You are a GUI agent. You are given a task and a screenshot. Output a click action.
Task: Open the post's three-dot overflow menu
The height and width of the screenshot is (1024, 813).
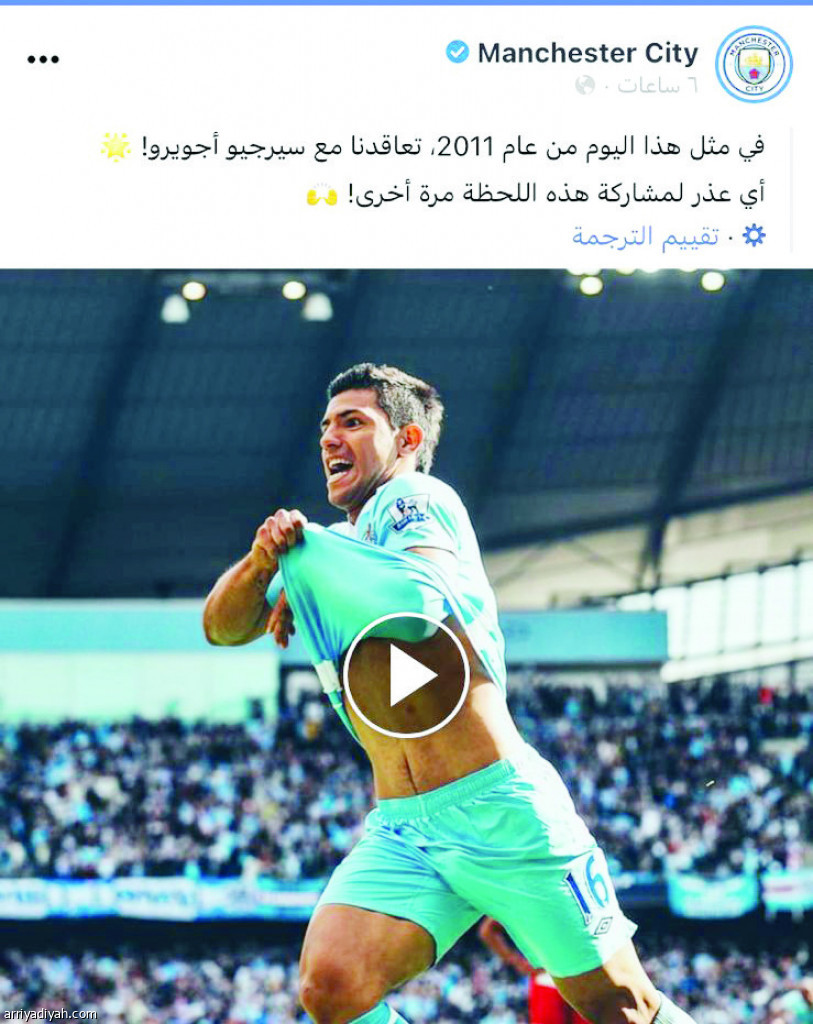(x=43, y=59)
